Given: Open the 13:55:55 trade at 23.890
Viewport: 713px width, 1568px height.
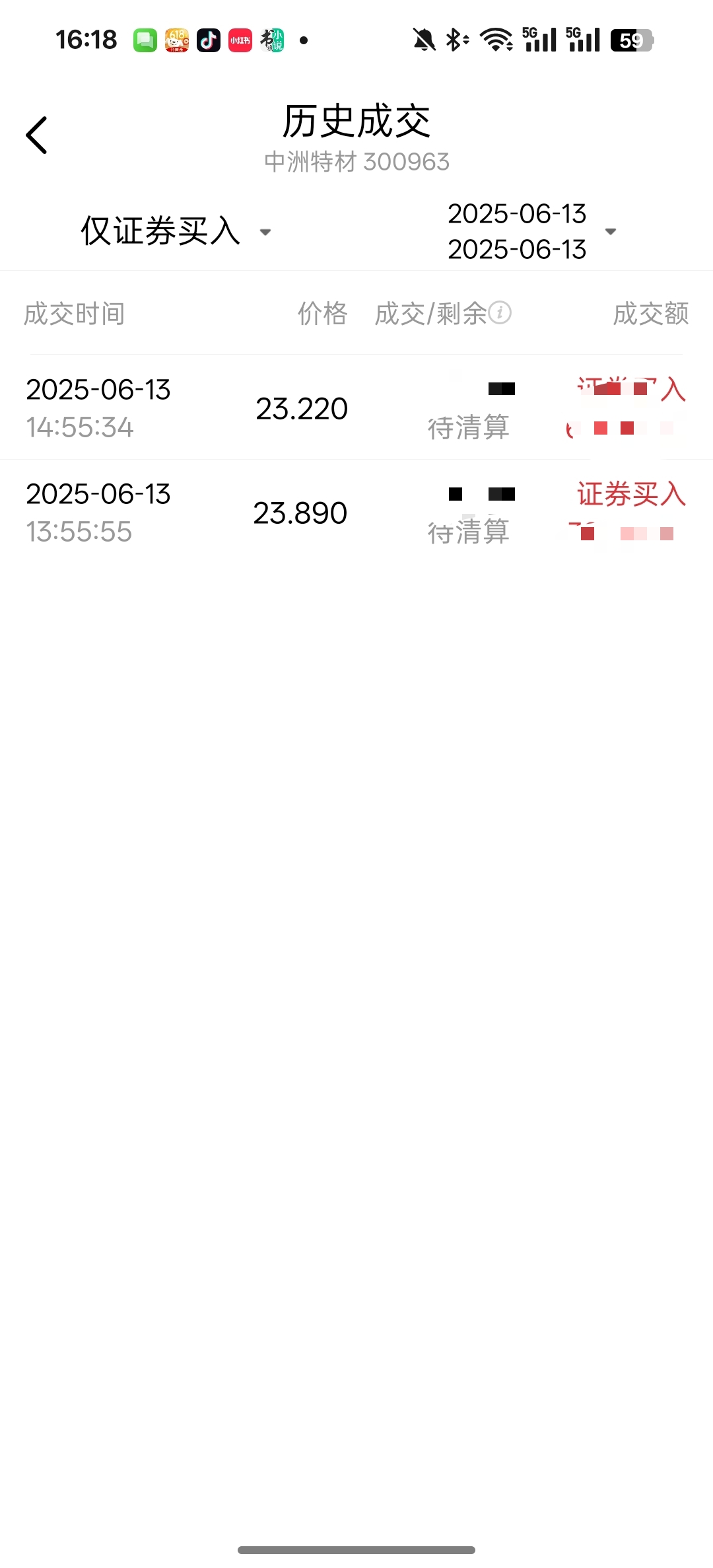Looking at the screenshot, I should [356, 513].
